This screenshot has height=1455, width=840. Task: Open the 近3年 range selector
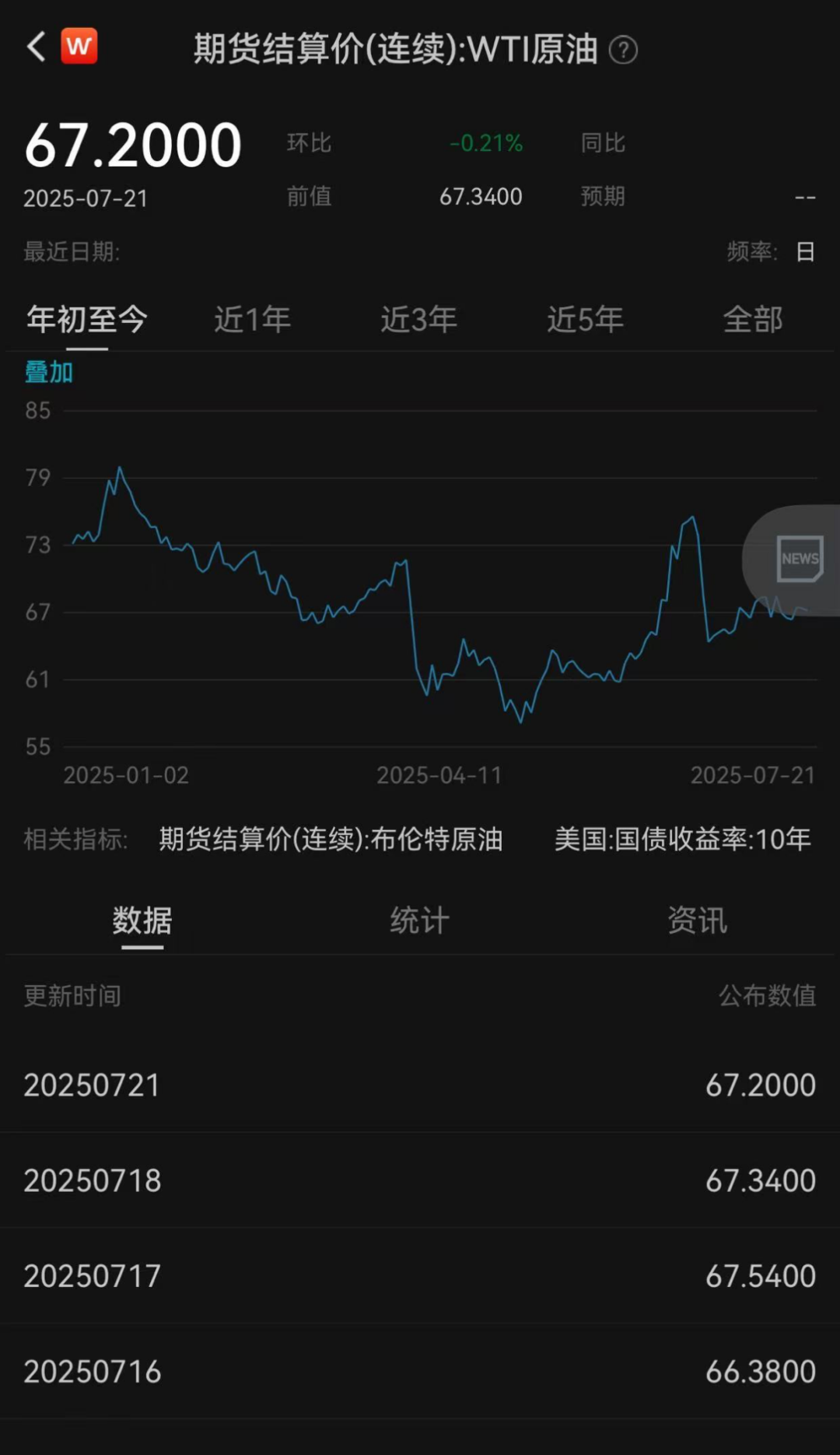click(418, 319)
